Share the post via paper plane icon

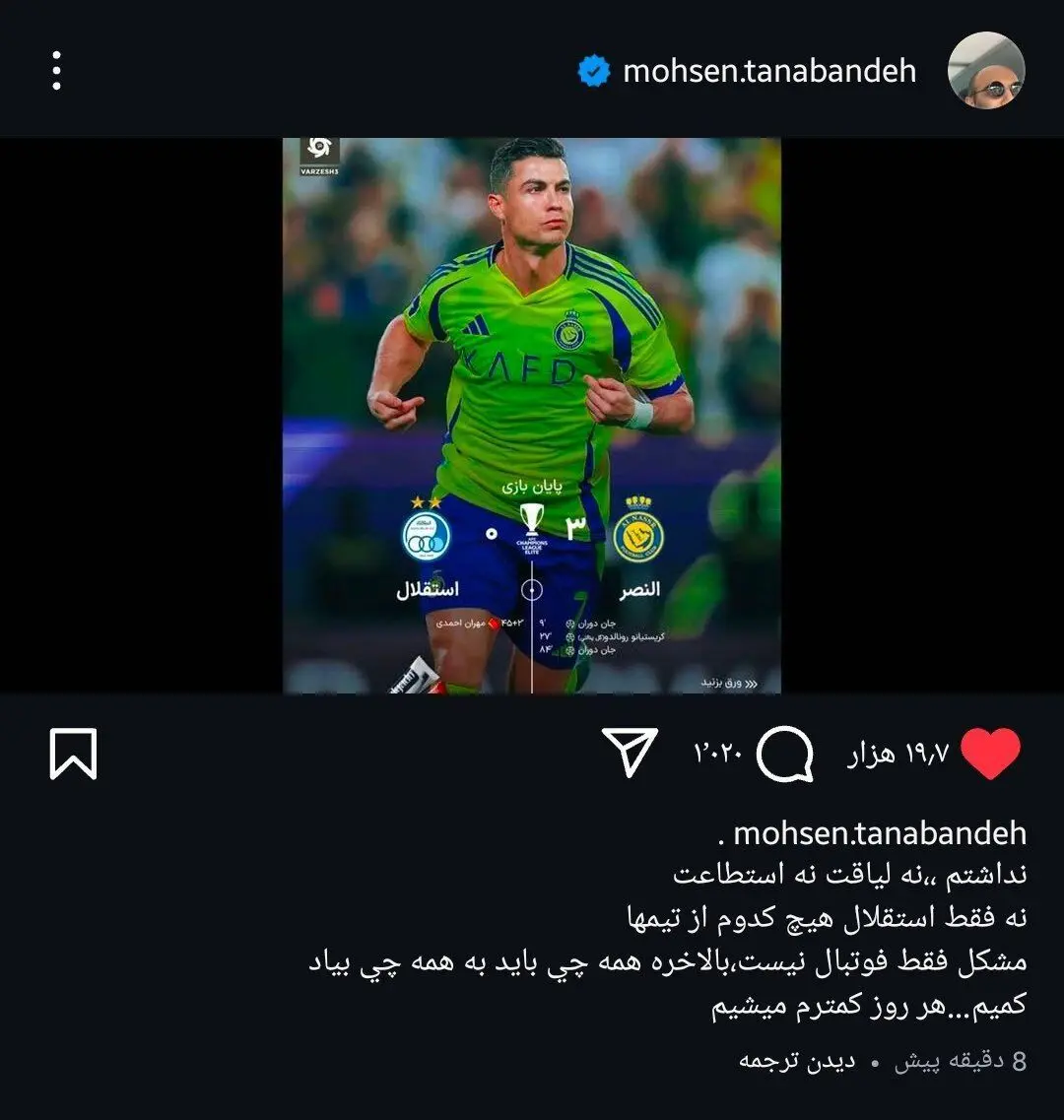coord(629,755)
